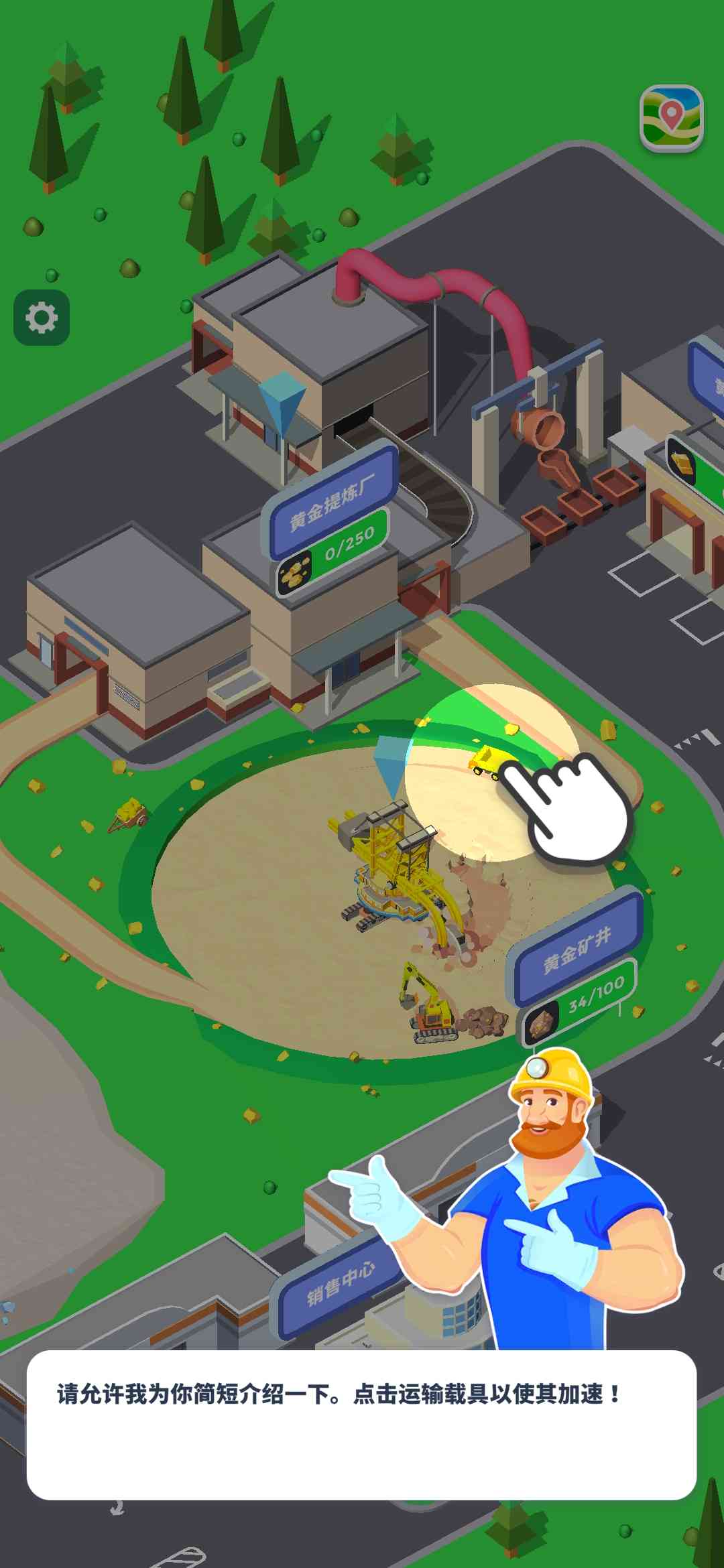Screen dimensions: 724x1568
Task: Tap the highlighted yellow transport truck
Action: 488,761
